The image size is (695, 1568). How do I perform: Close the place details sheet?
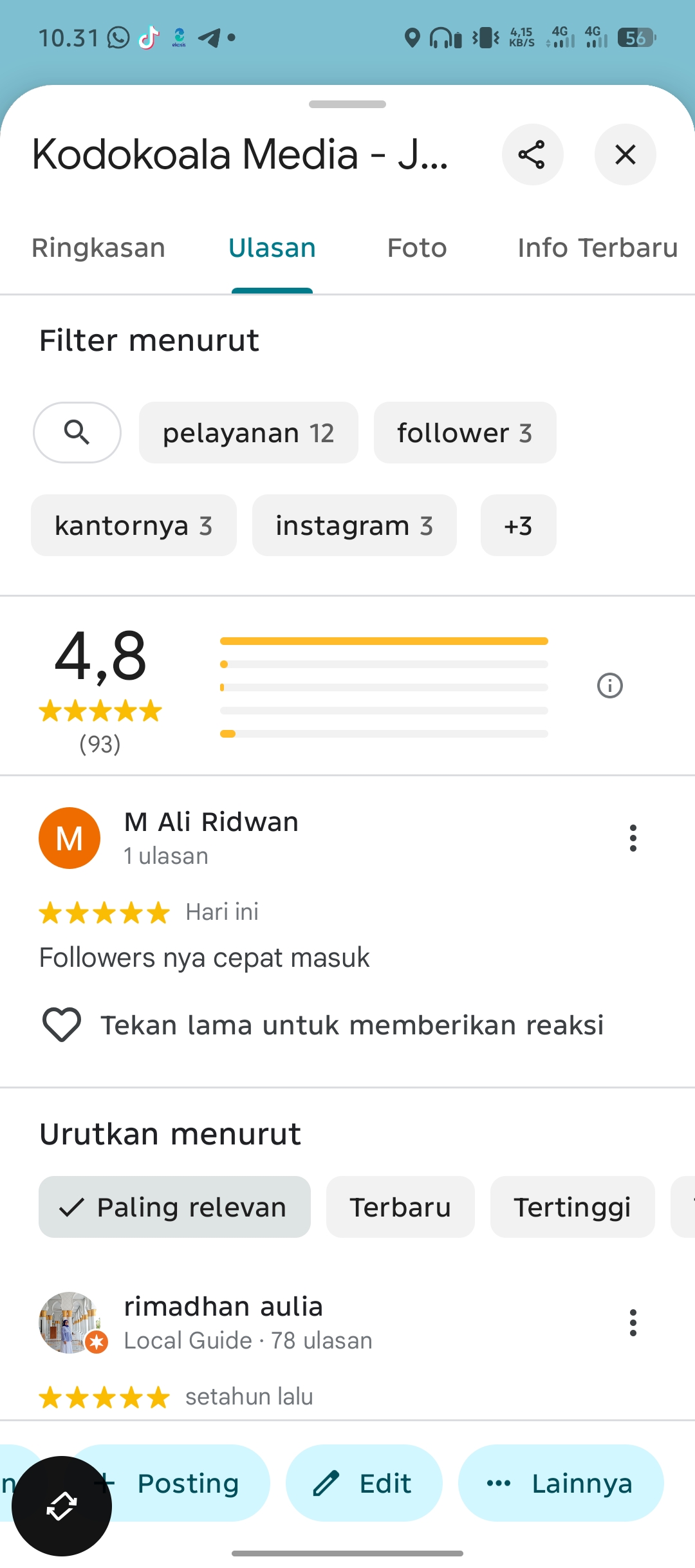coord(625,154)
